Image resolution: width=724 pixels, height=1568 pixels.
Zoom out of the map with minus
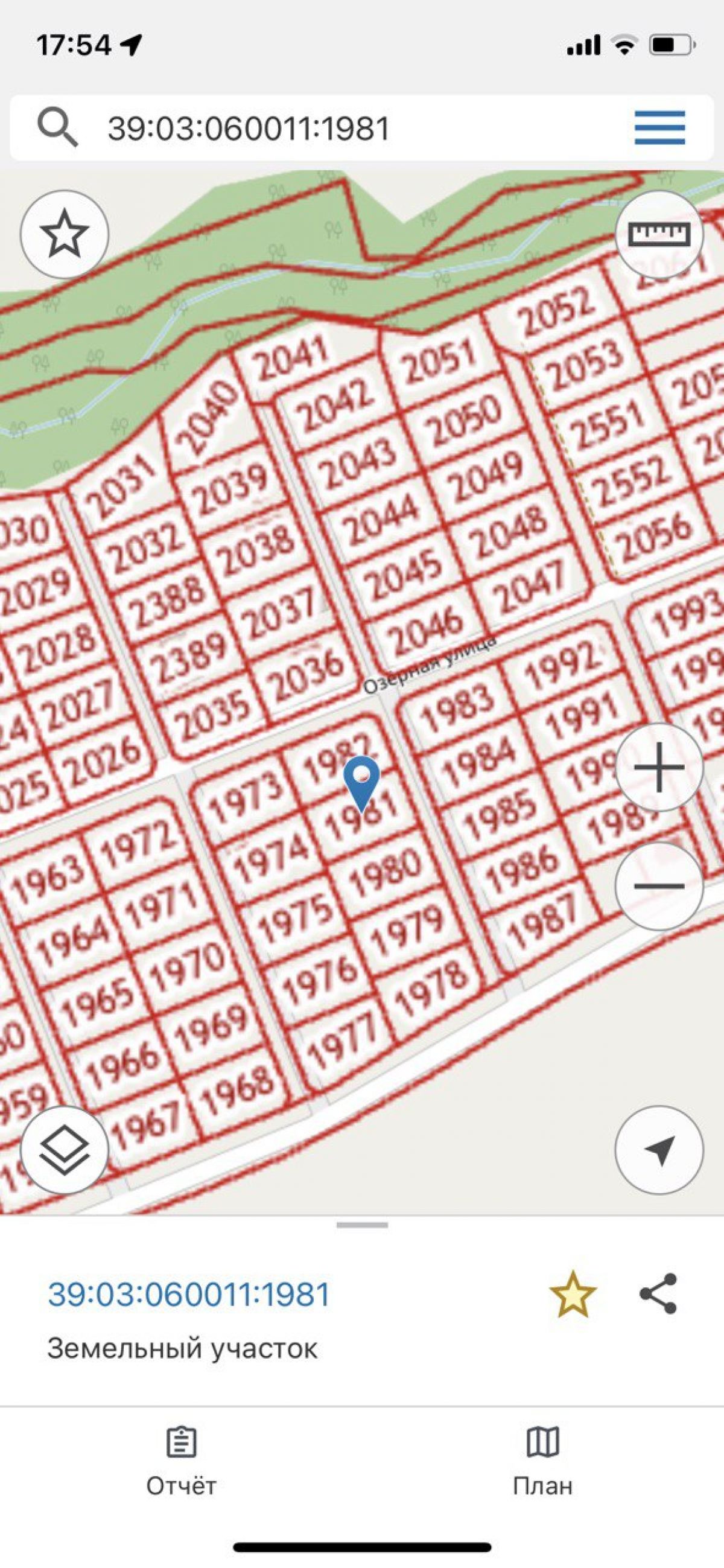coord(659,885)
